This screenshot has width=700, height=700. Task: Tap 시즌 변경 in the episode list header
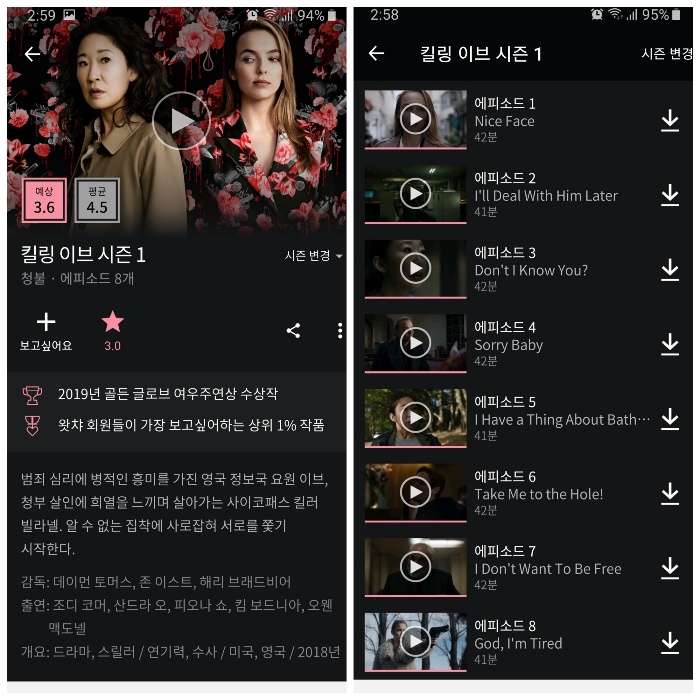coord(666,54)
